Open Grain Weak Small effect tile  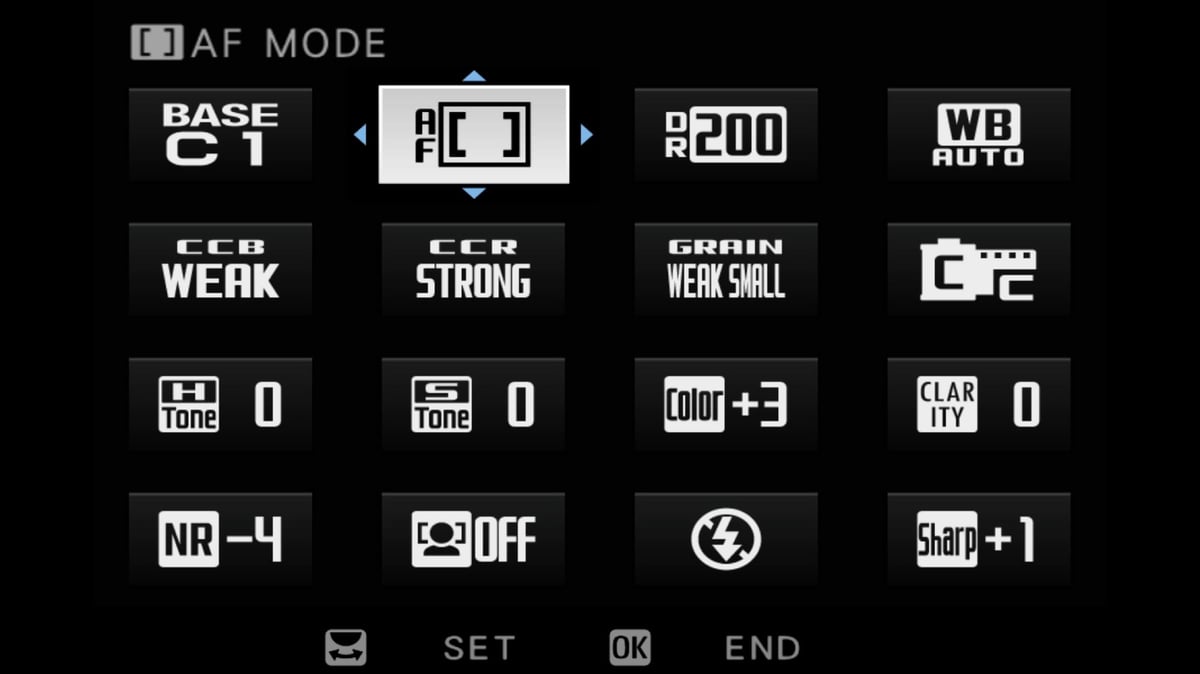click(726, 269)
